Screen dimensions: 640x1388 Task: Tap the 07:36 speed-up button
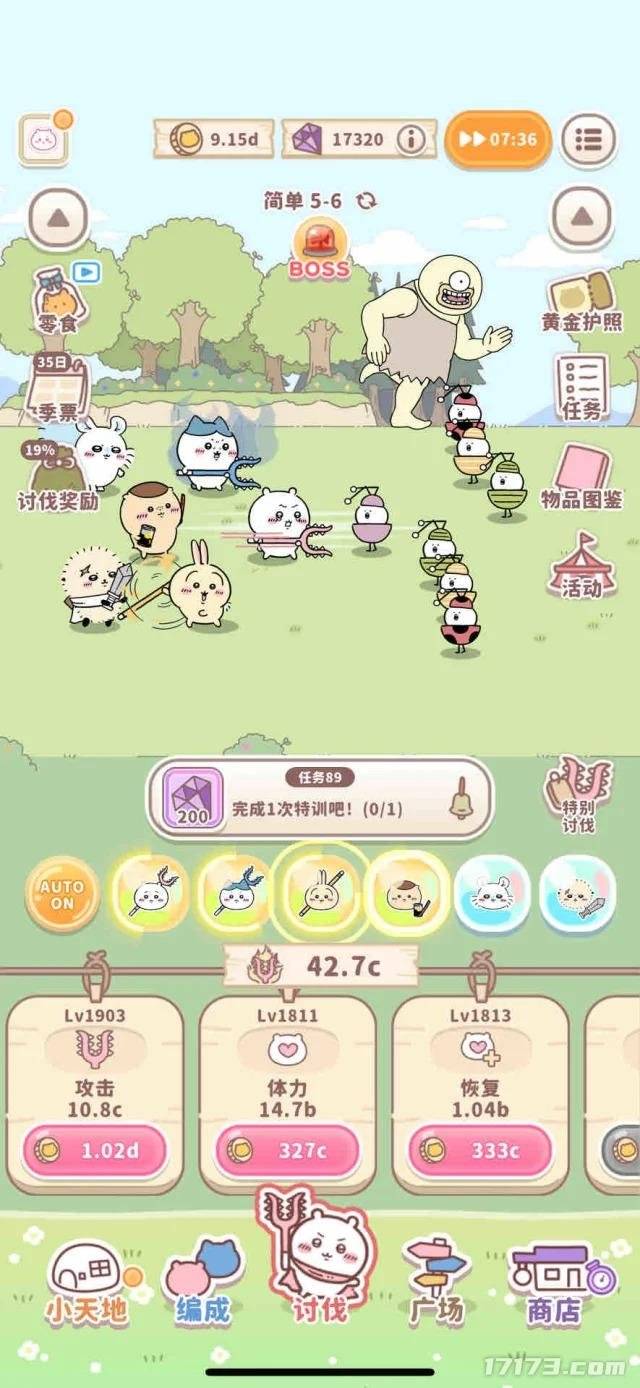coord(497,140)
